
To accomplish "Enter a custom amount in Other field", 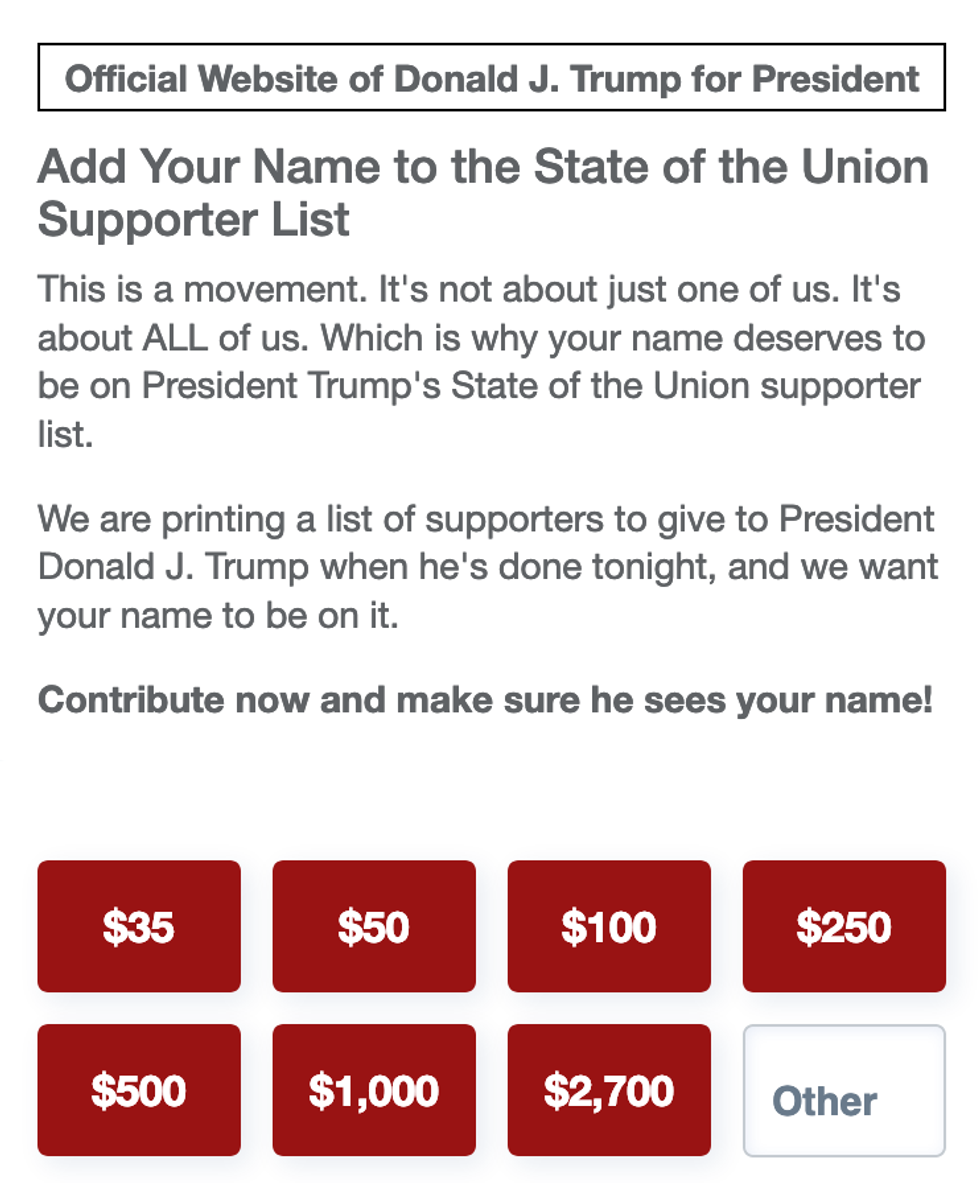I will pyautogui.click(x=844, y=1091).
